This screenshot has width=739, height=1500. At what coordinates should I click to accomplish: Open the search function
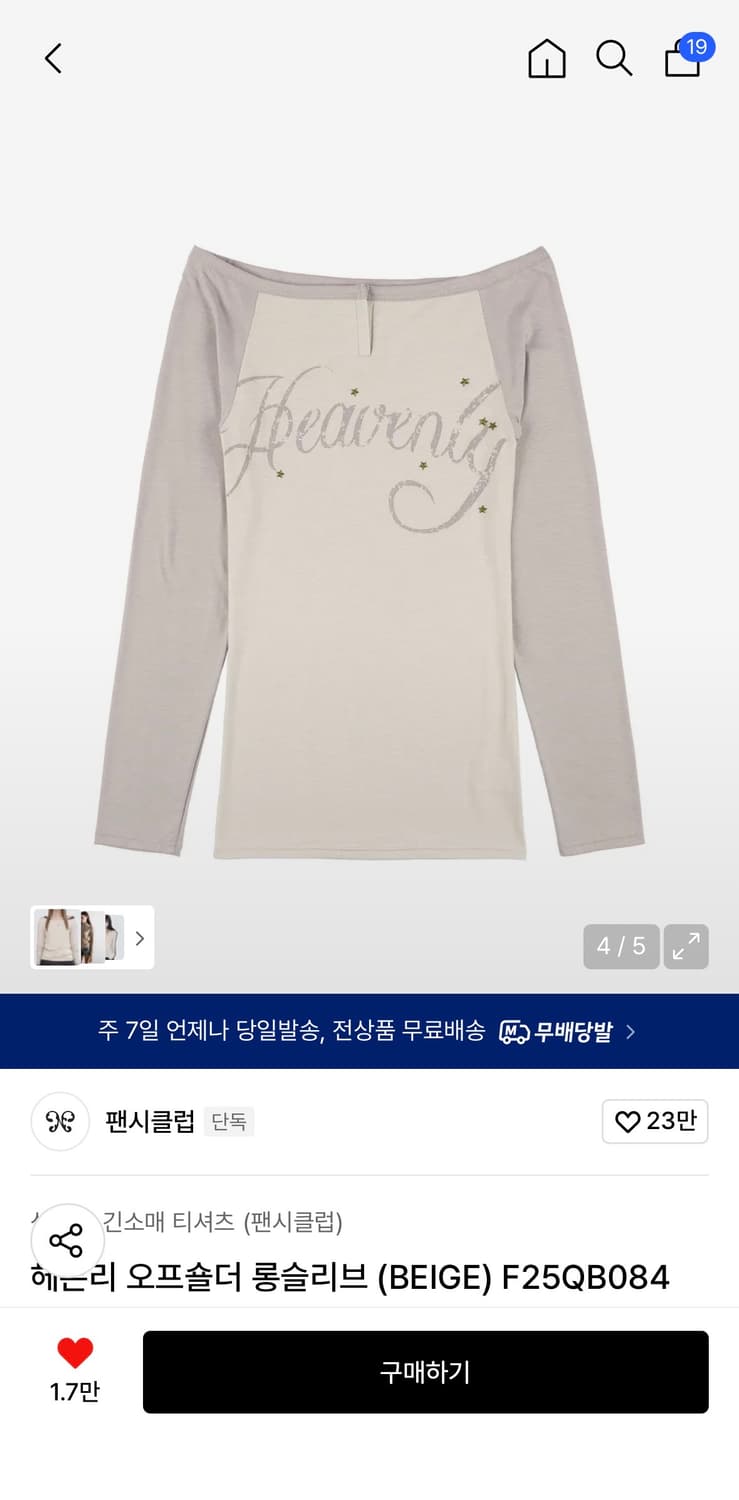(x=613, y=59)
